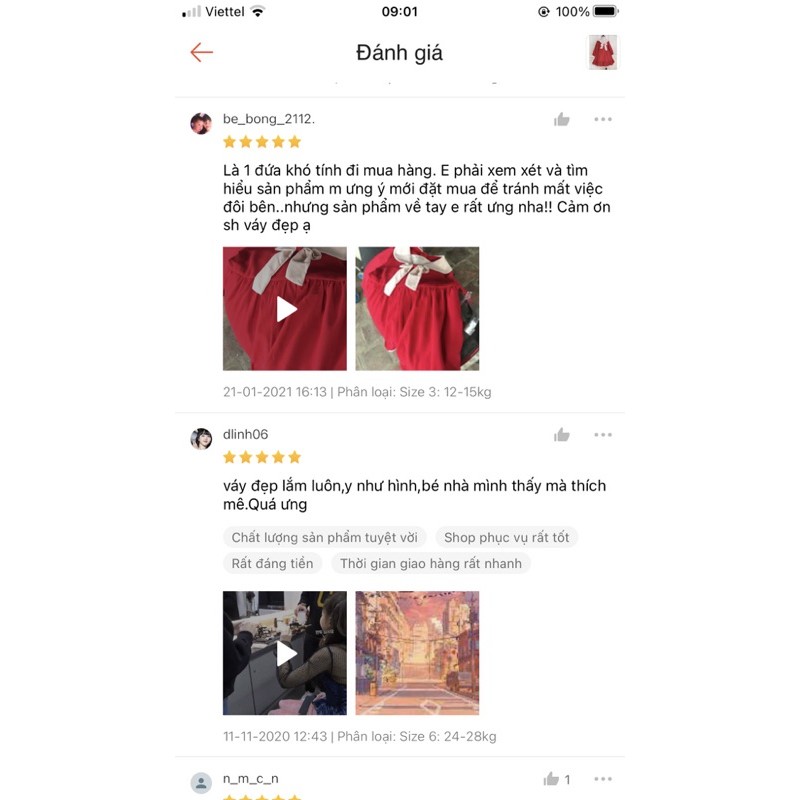Like the review by be_bong_2112.

click(x=562, y=120)
